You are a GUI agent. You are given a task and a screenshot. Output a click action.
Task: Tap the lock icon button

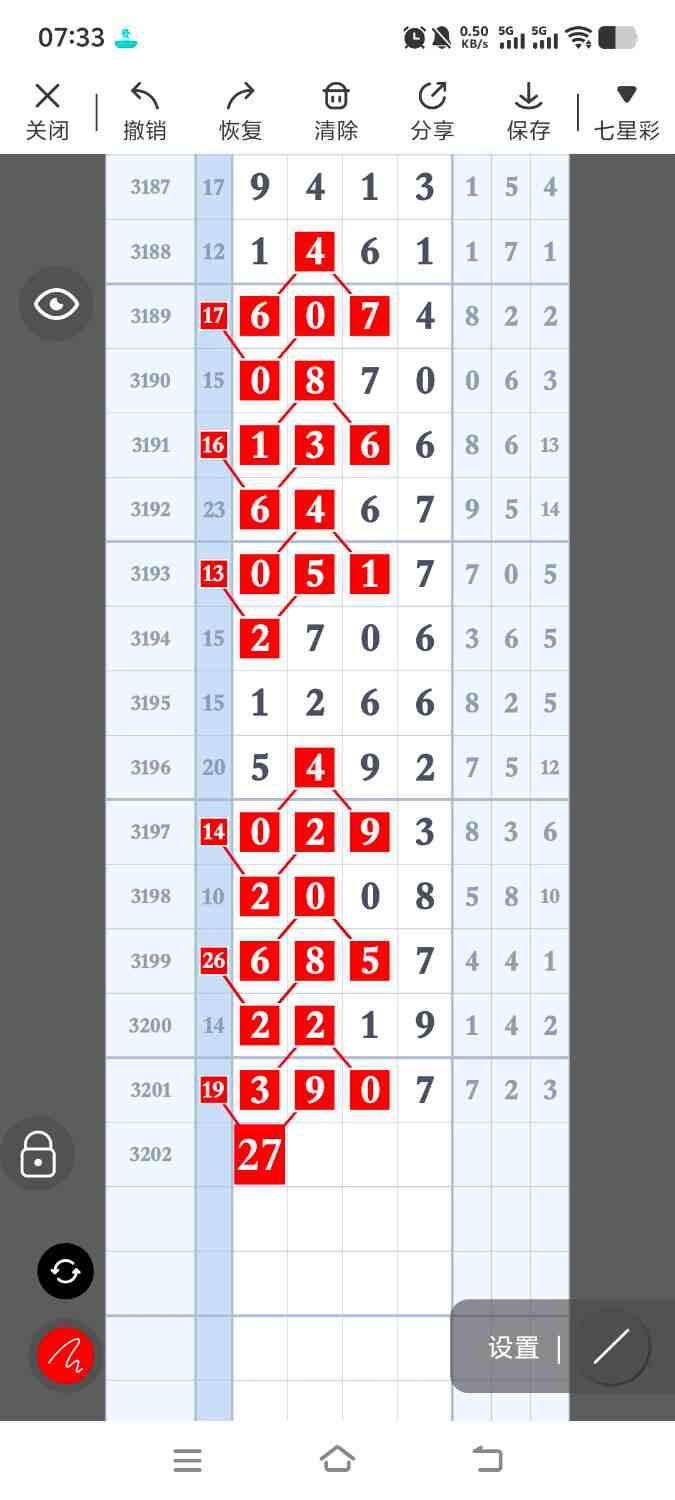coord(38,1154)
